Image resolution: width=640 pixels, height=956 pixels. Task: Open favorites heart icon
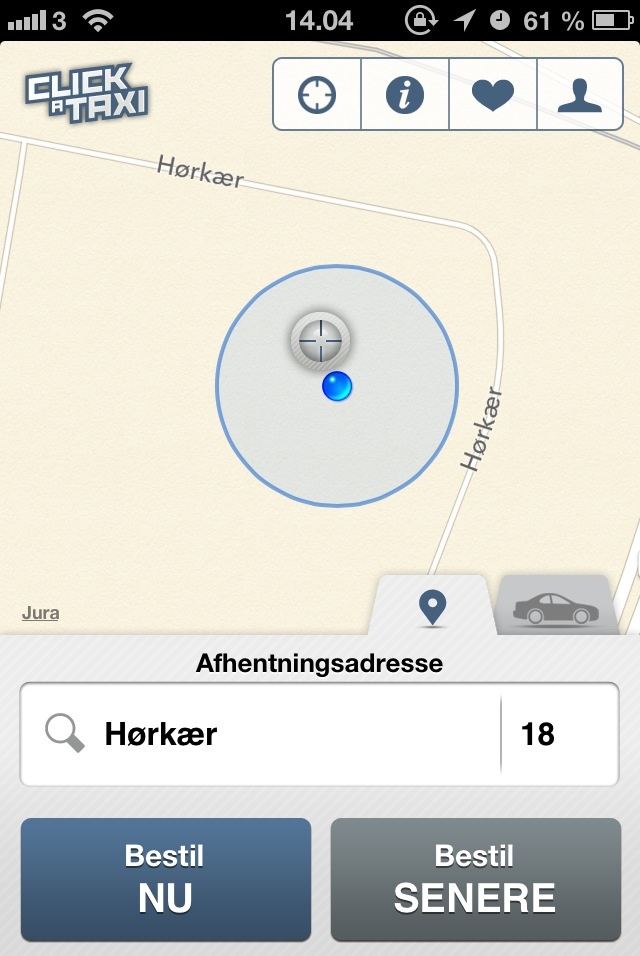tap(493, 95)
